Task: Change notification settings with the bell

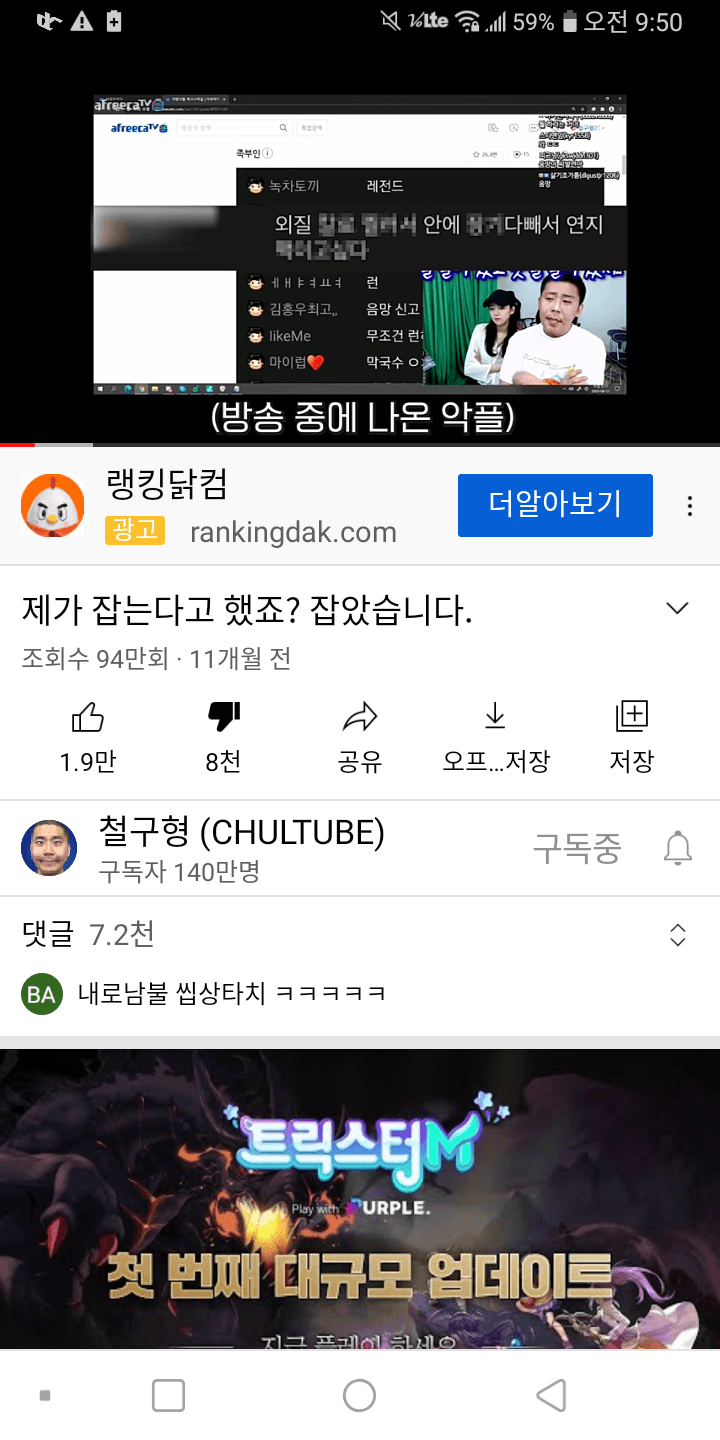Action: pos(678,848)
